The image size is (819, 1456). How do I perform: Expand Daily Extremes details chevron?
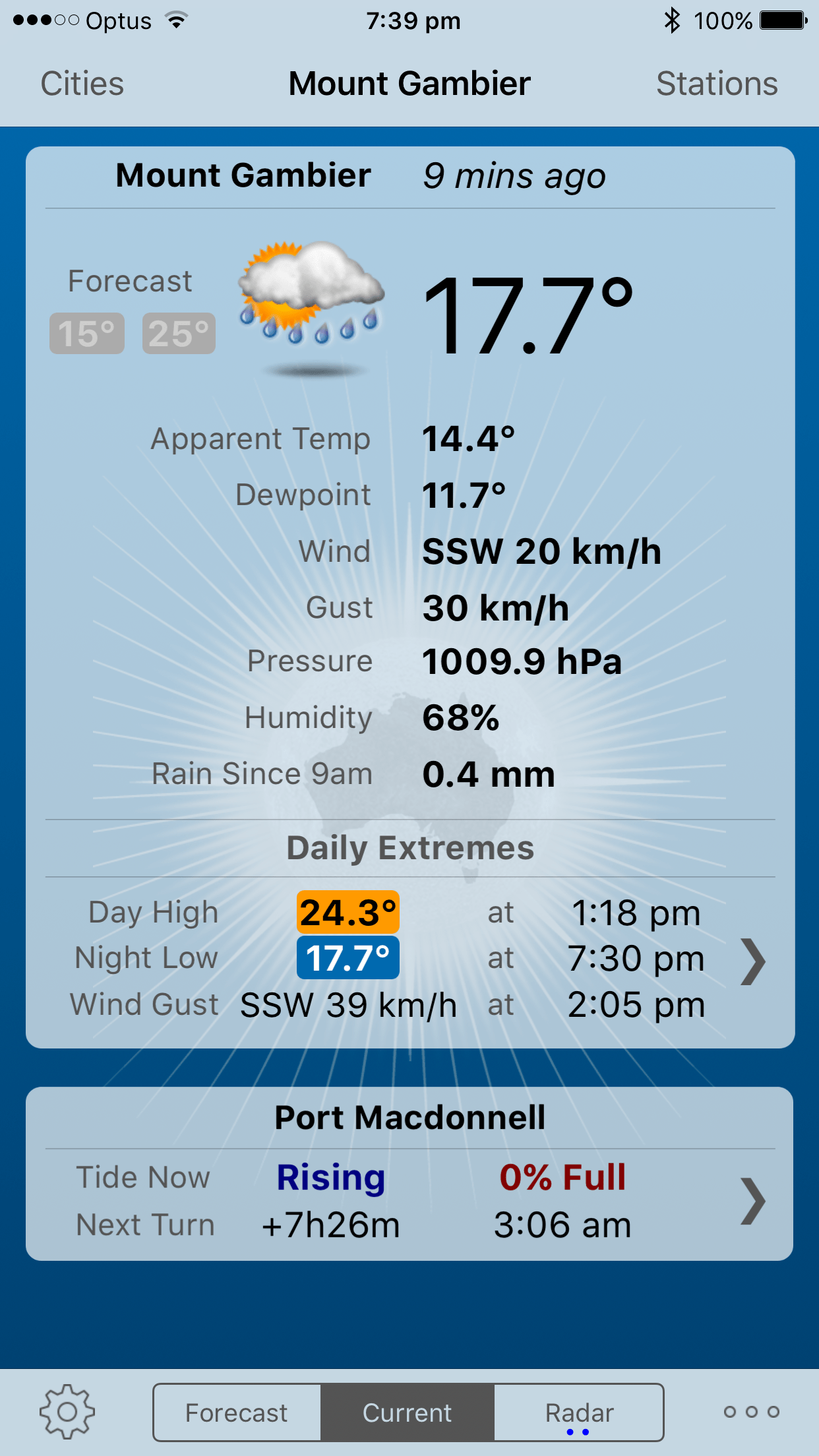pos(753,961)
